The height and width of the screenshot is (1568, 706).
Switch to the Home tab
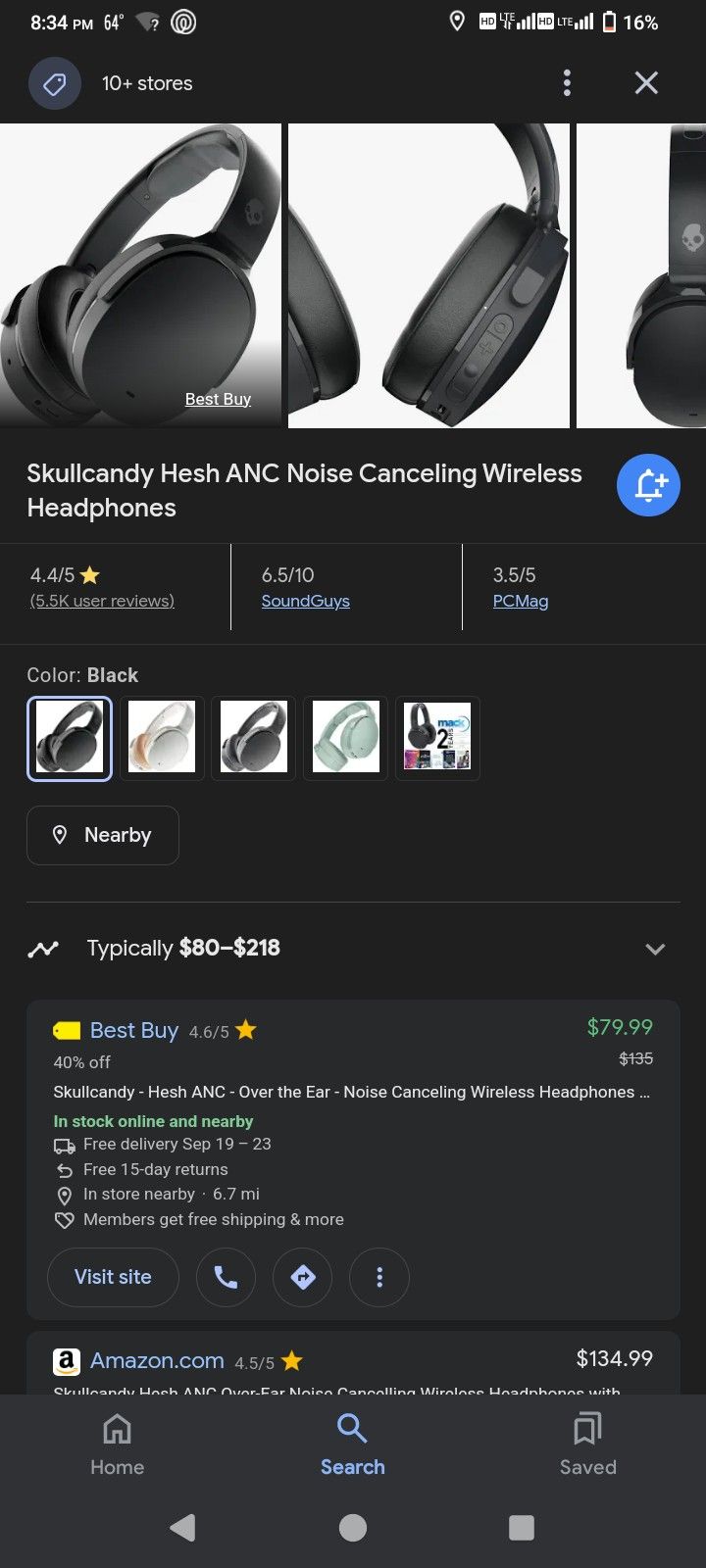coord(117,1445)
